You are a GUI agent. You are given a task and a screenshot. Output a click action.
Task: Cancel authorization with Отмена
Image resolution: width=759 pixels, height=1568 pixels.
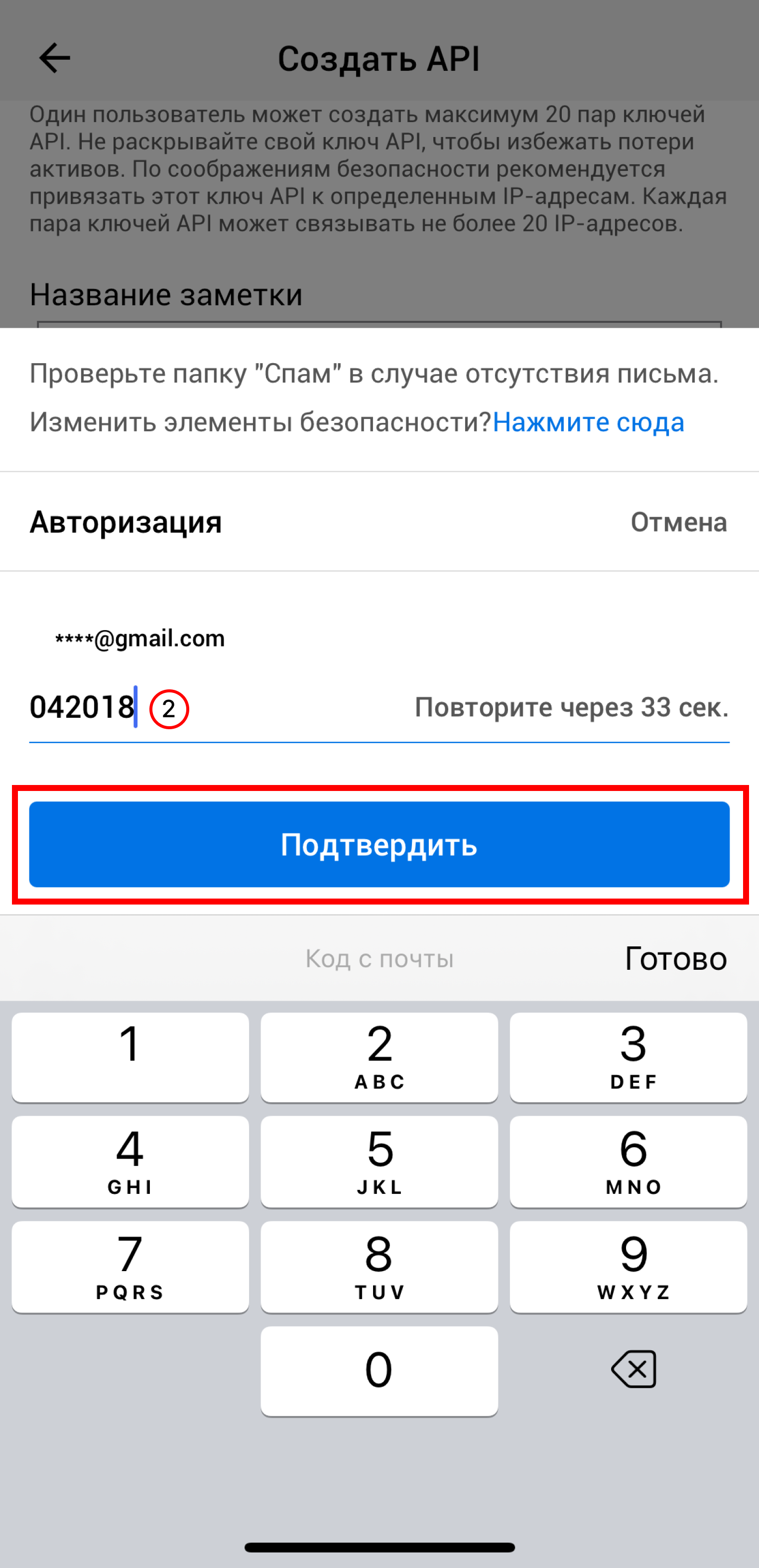point(678,523)
